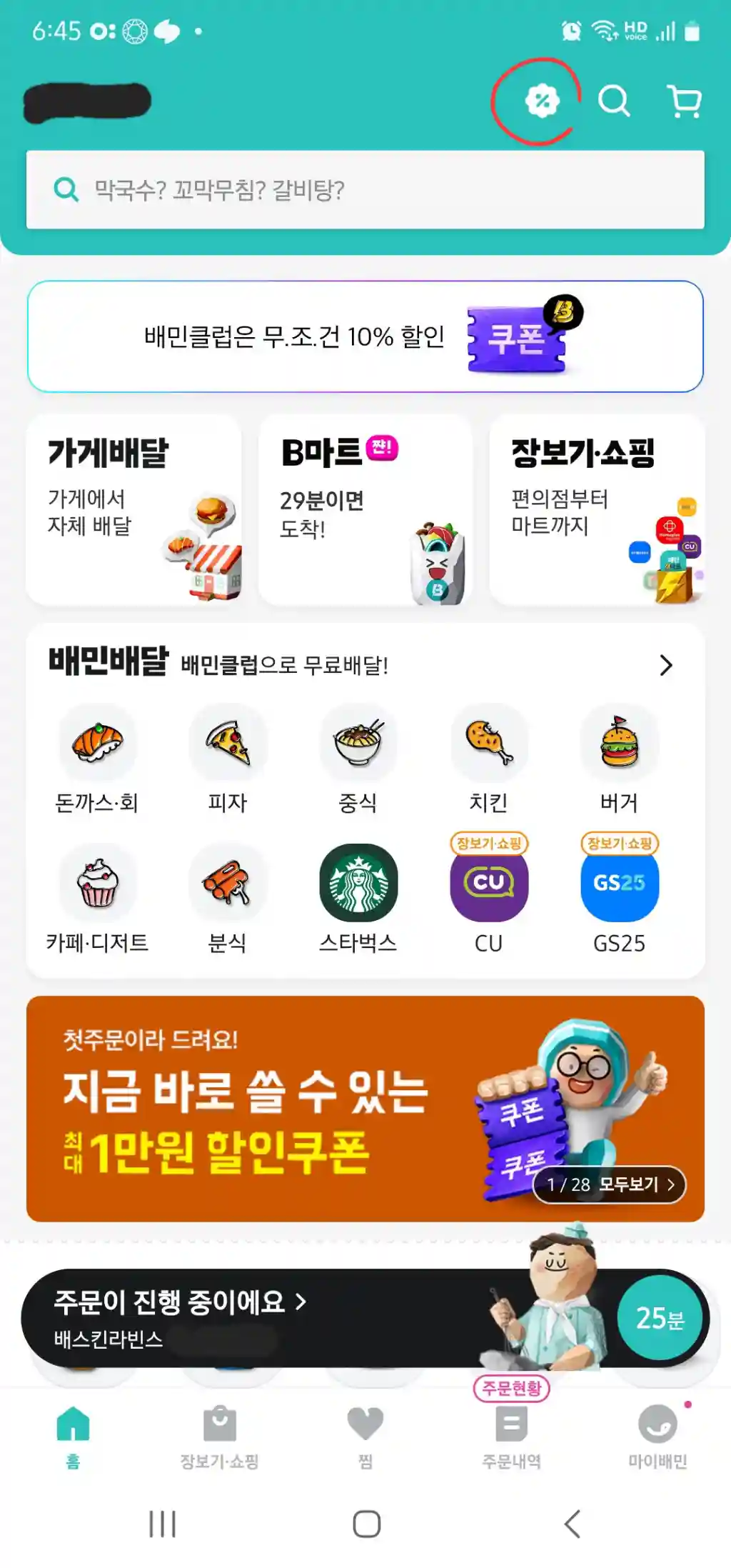
Task: Open the 마이배민 tab
Action: pyautogui.click(x=657, y=1437)
